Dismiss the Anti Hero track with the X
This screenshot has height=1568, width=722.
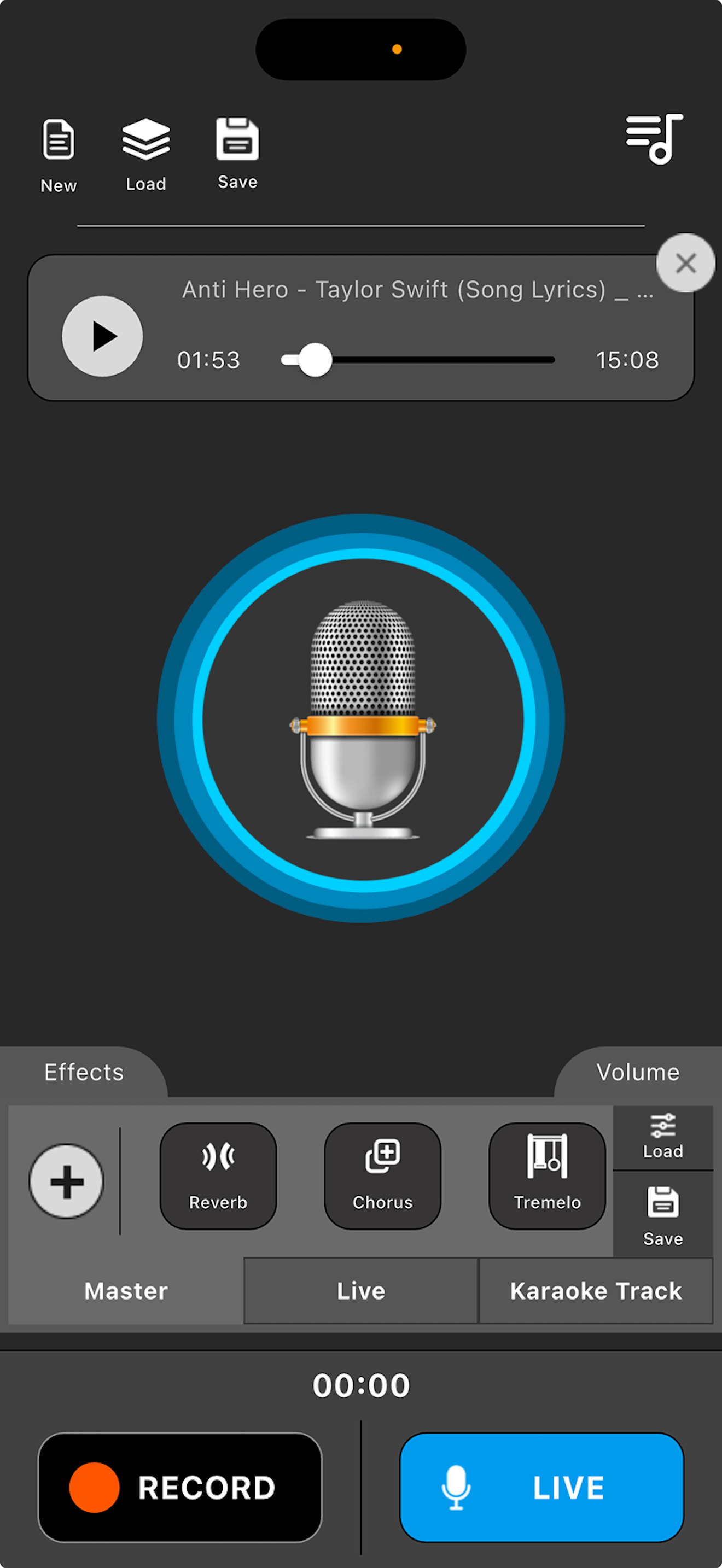[x=686, y=264]
